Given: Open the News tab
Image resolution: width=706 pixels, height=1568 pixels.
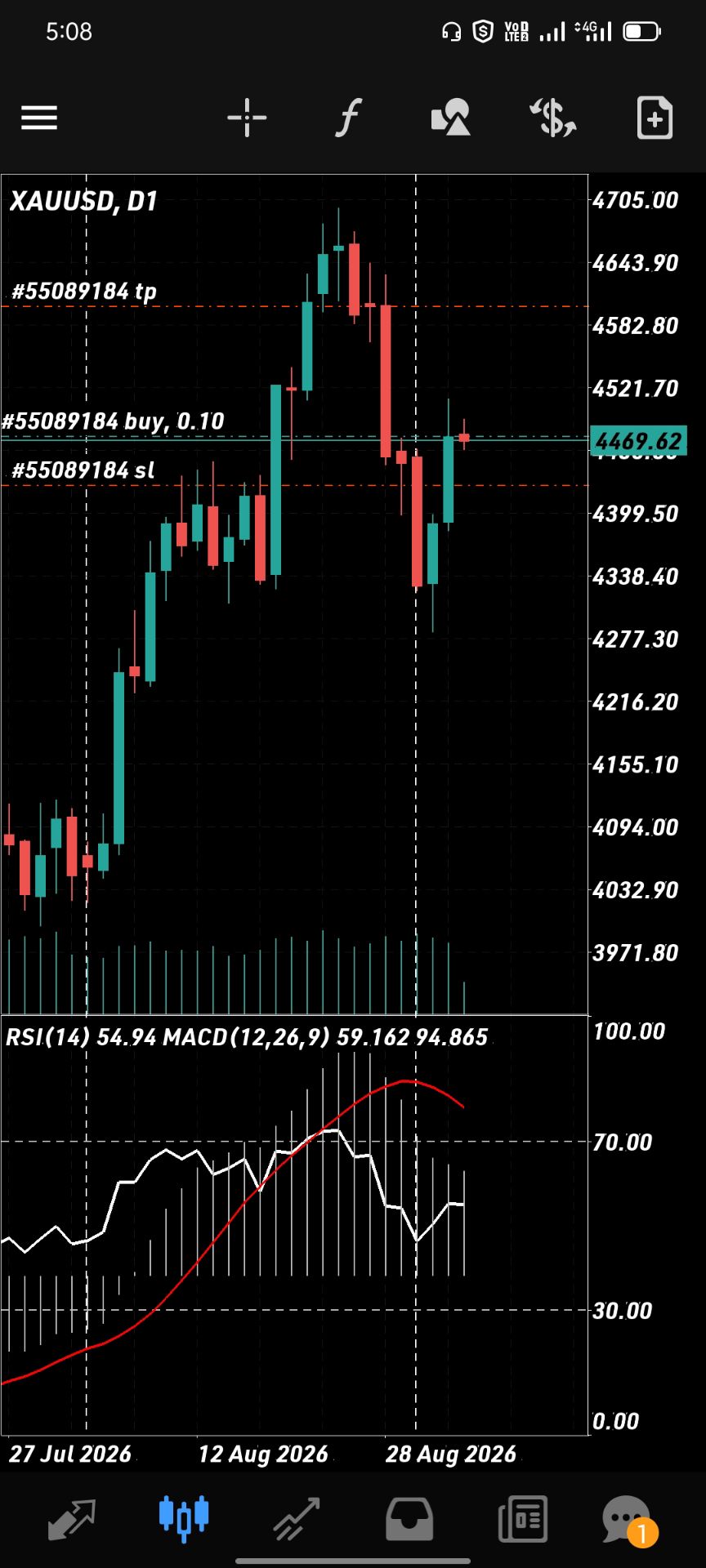Looking at the screenshot, I should 522,1520.
